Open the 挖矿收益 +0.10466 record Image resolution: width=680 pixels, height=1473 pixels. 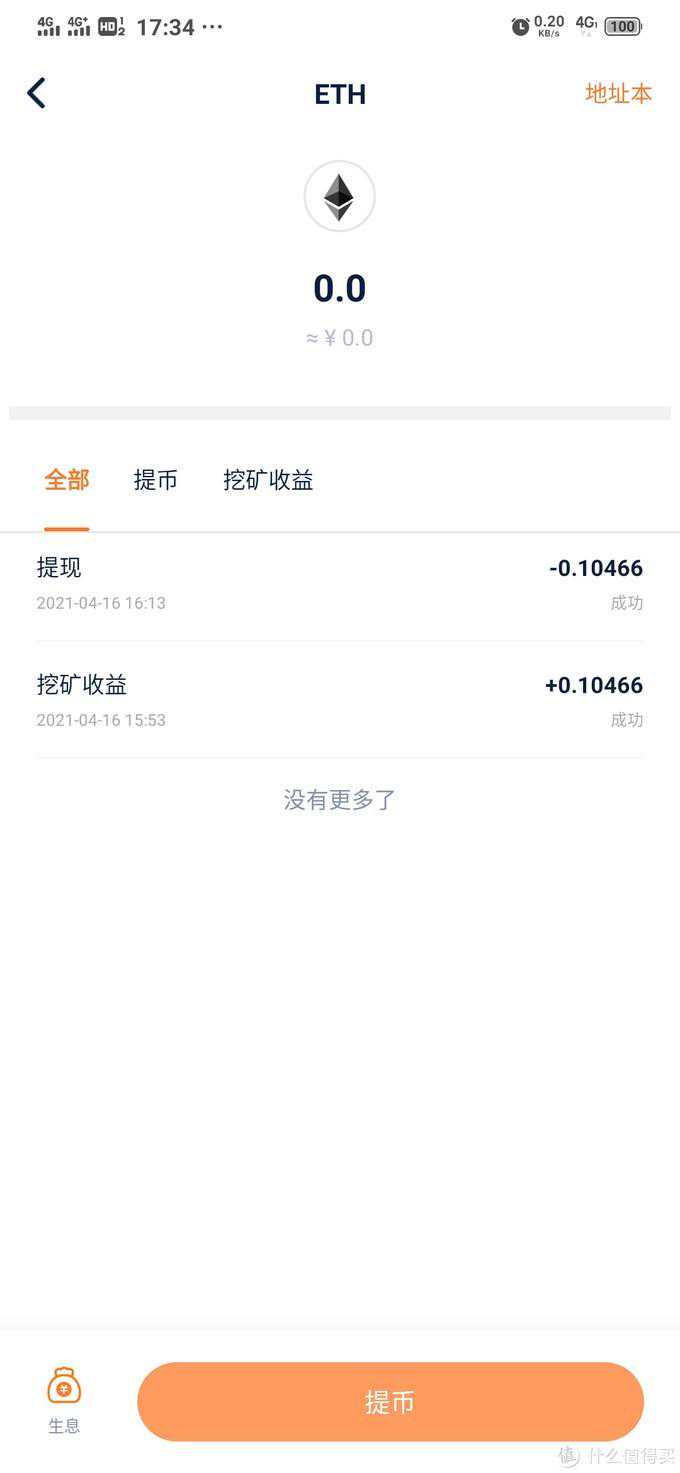(x=340, y=701)
